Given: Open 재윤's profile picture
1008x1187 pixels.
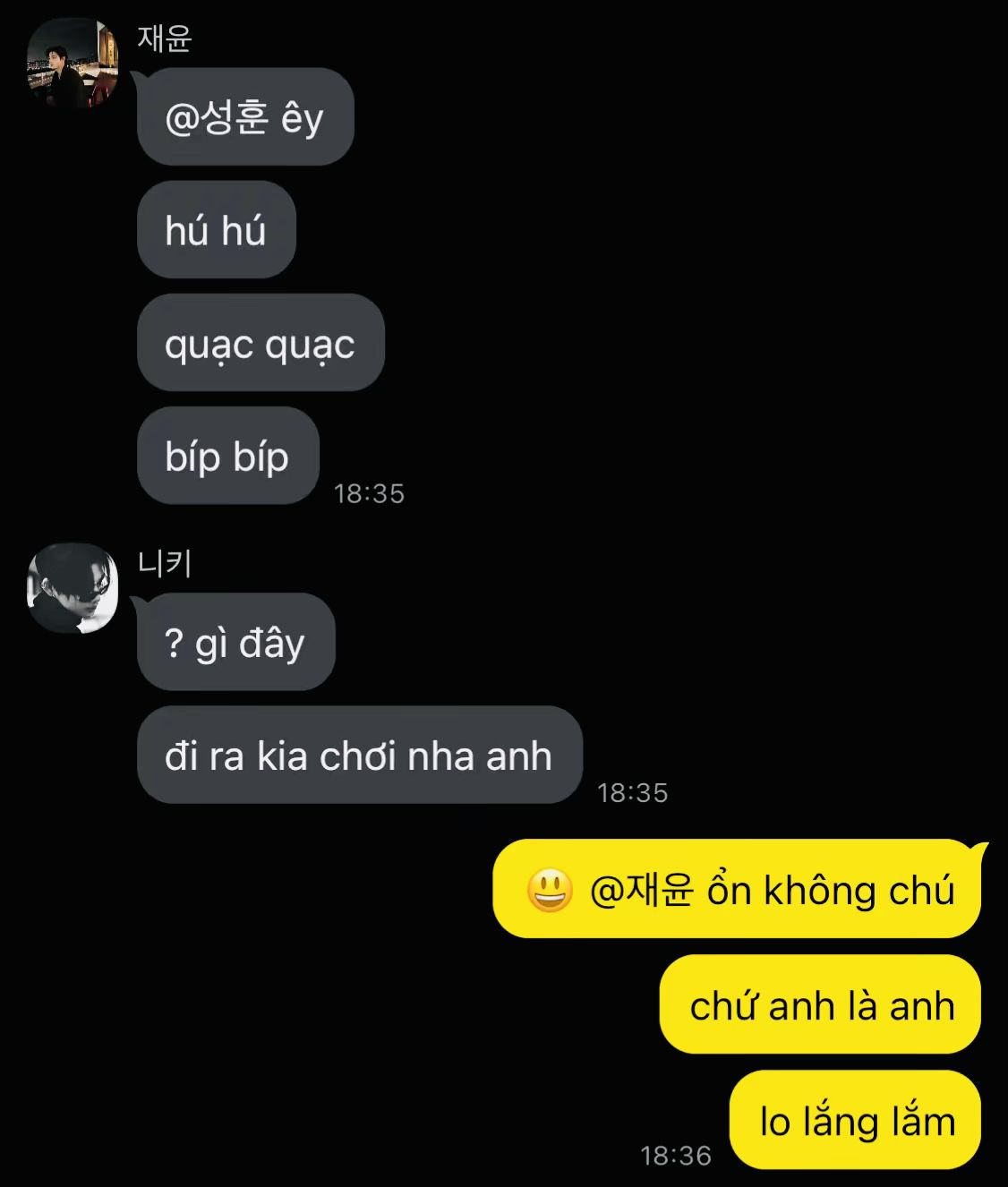Looking at the screenshot, I should (73, 63).
